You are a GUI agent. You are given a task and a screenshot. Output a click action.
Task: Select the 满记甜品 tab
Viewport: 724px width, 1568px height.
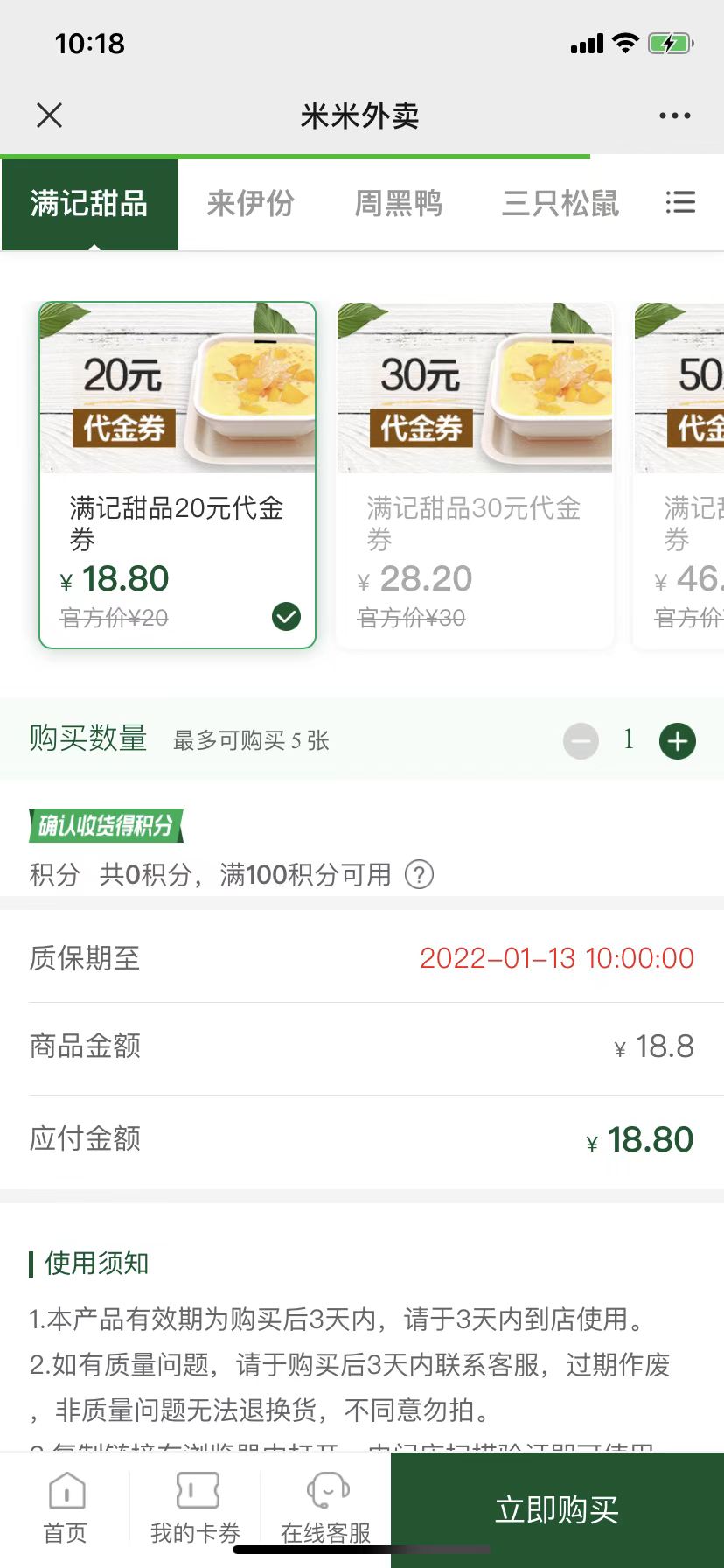89,204
